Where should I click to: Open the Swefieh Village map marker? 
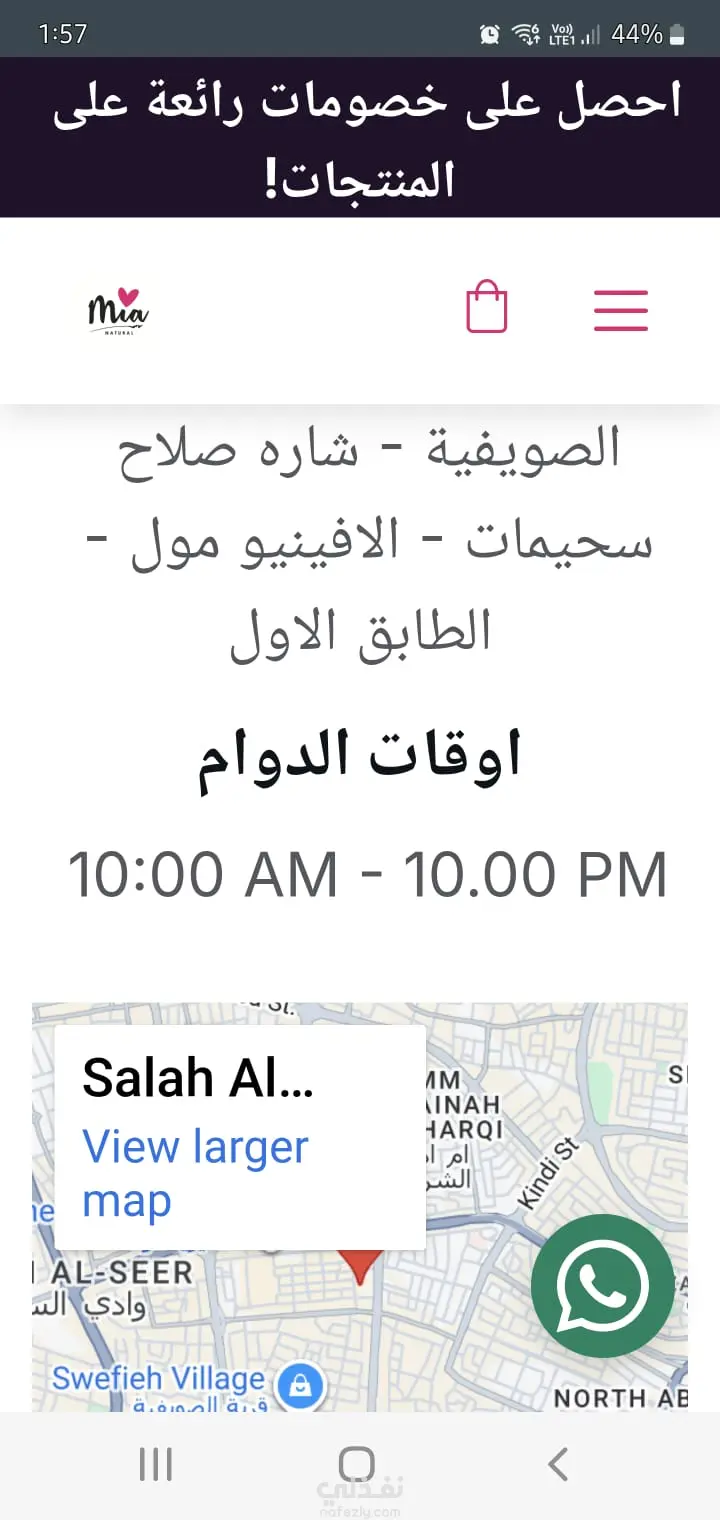tap(300, 1386)
